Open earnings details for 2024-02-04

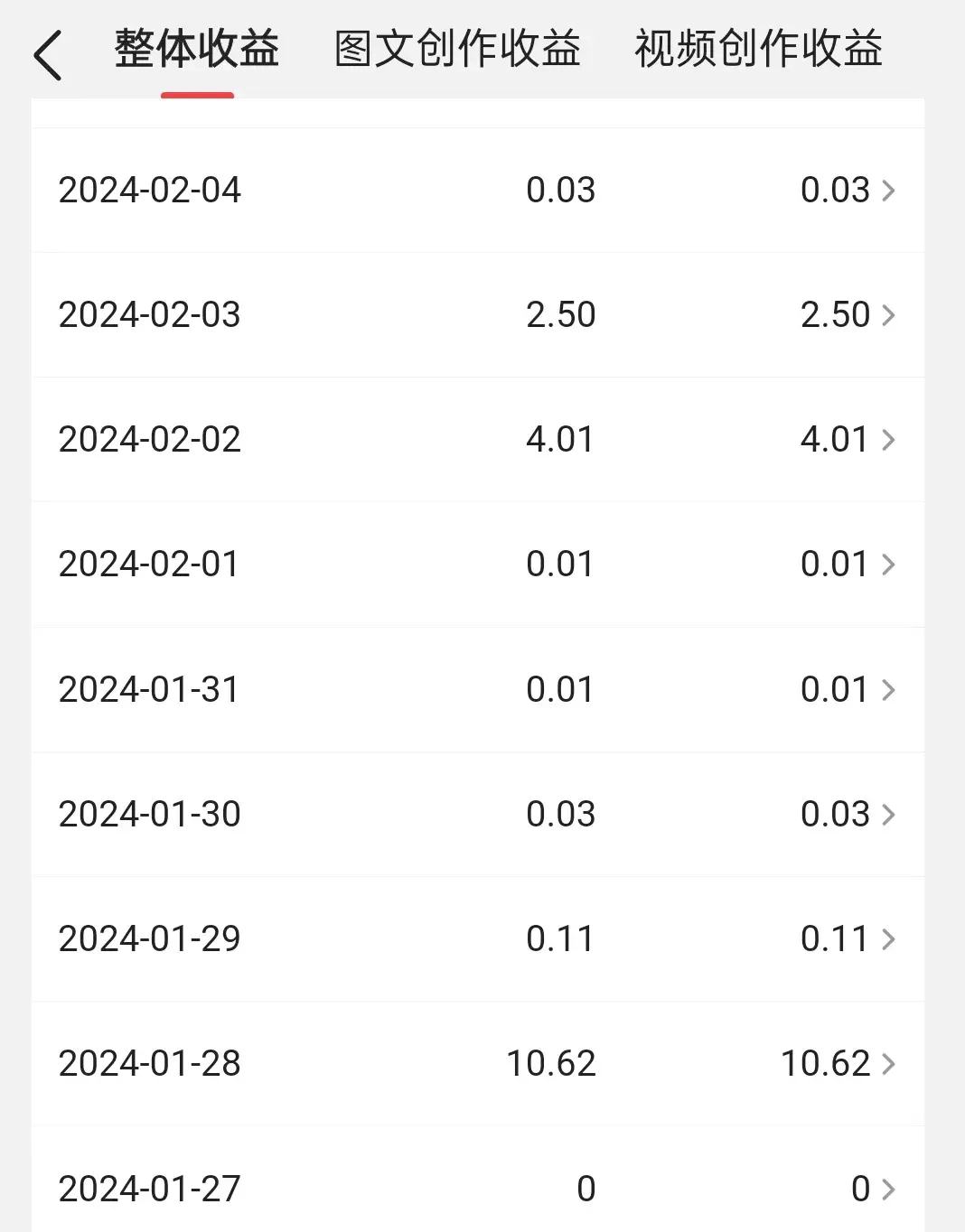(477, 191)
